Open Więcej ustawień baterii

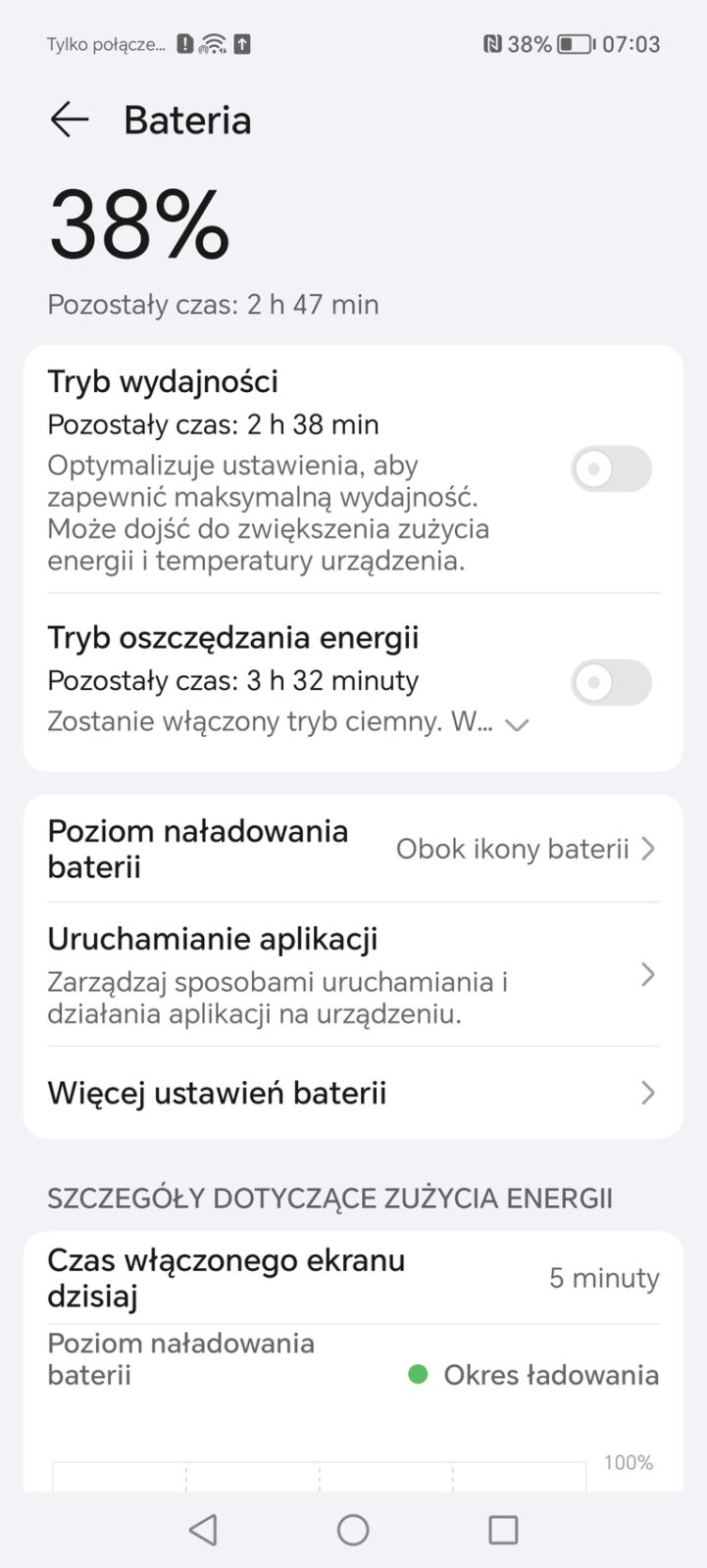tap(353, 1093)
